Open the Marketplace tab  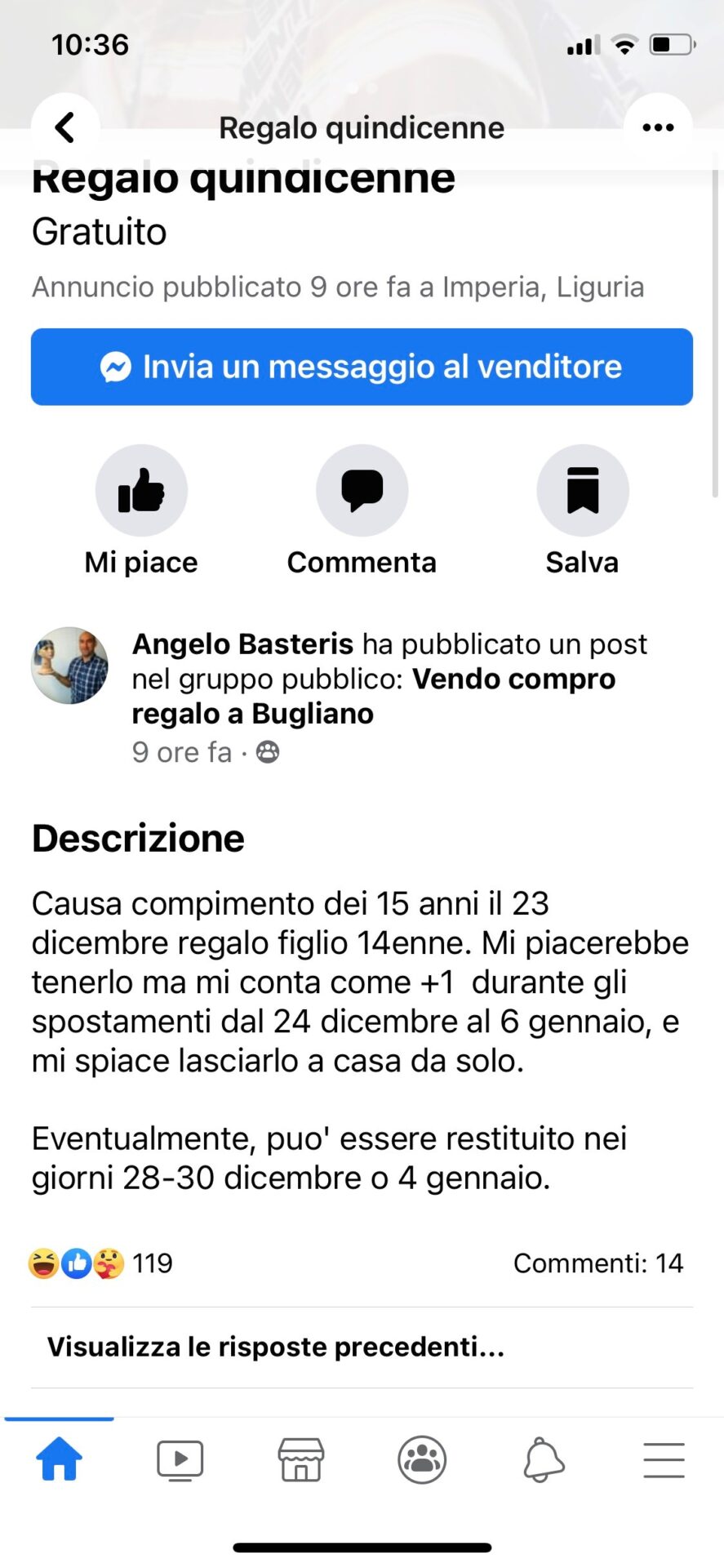(x=300, y=1459)
